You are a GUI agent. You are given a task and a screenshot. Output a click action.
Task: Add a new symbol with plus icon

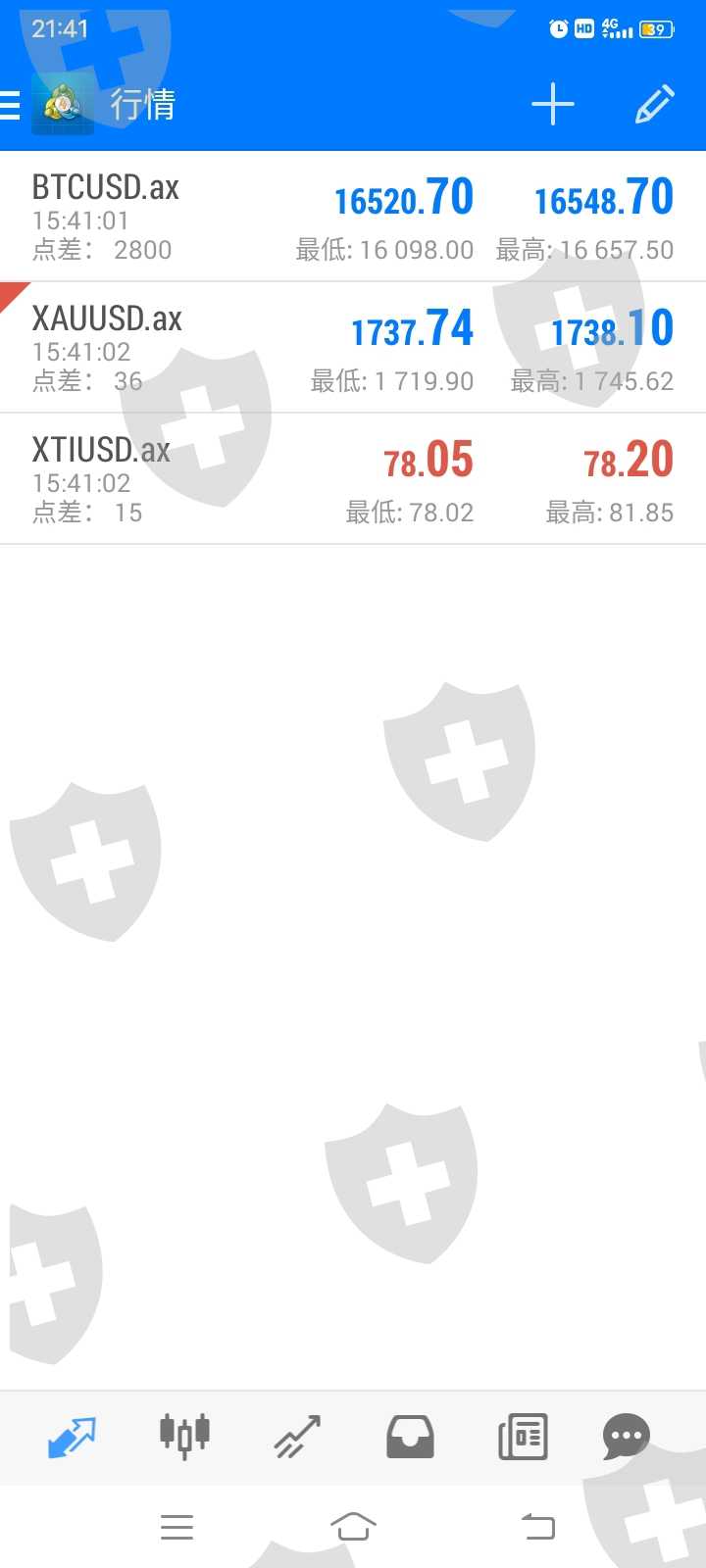pos(552,105)
